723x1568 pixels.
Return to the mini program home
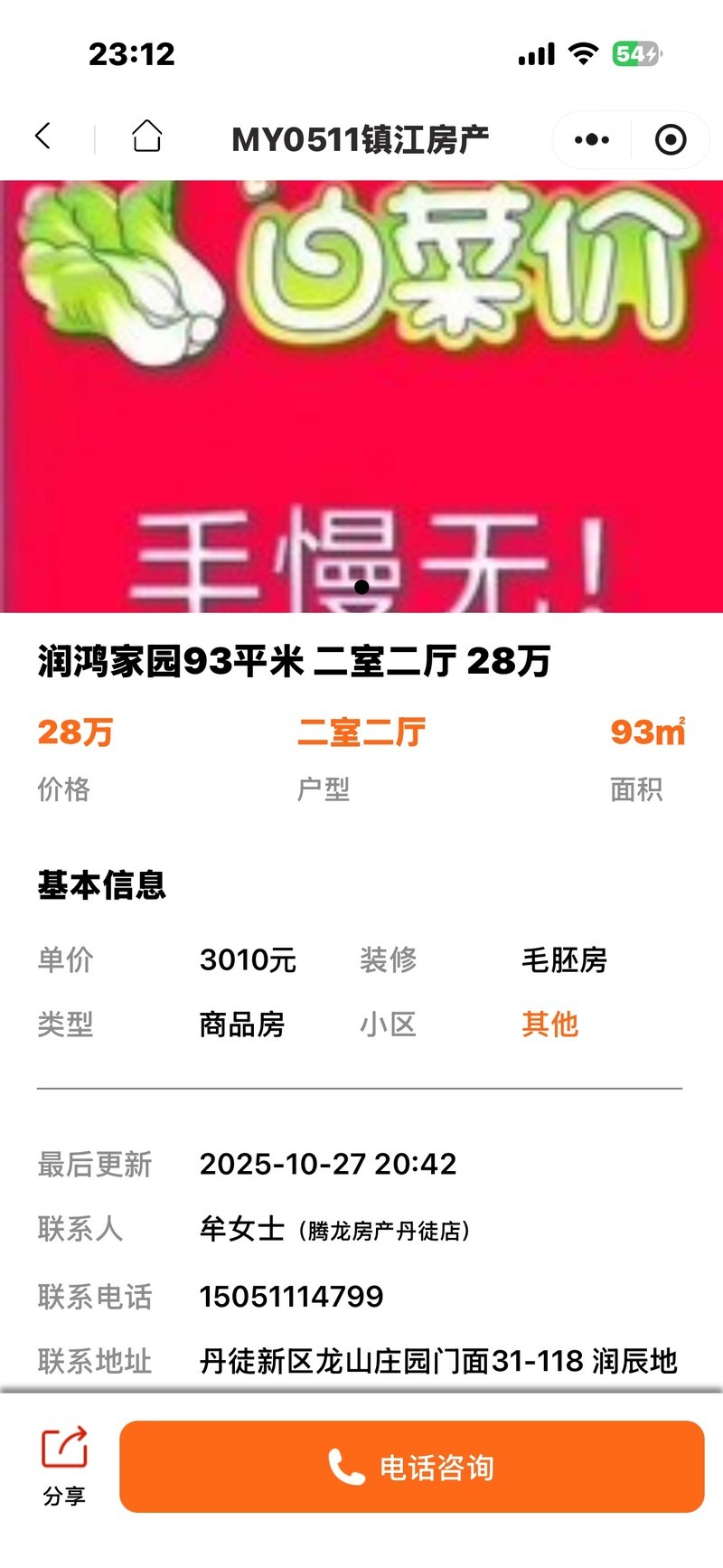coord(146,137)
